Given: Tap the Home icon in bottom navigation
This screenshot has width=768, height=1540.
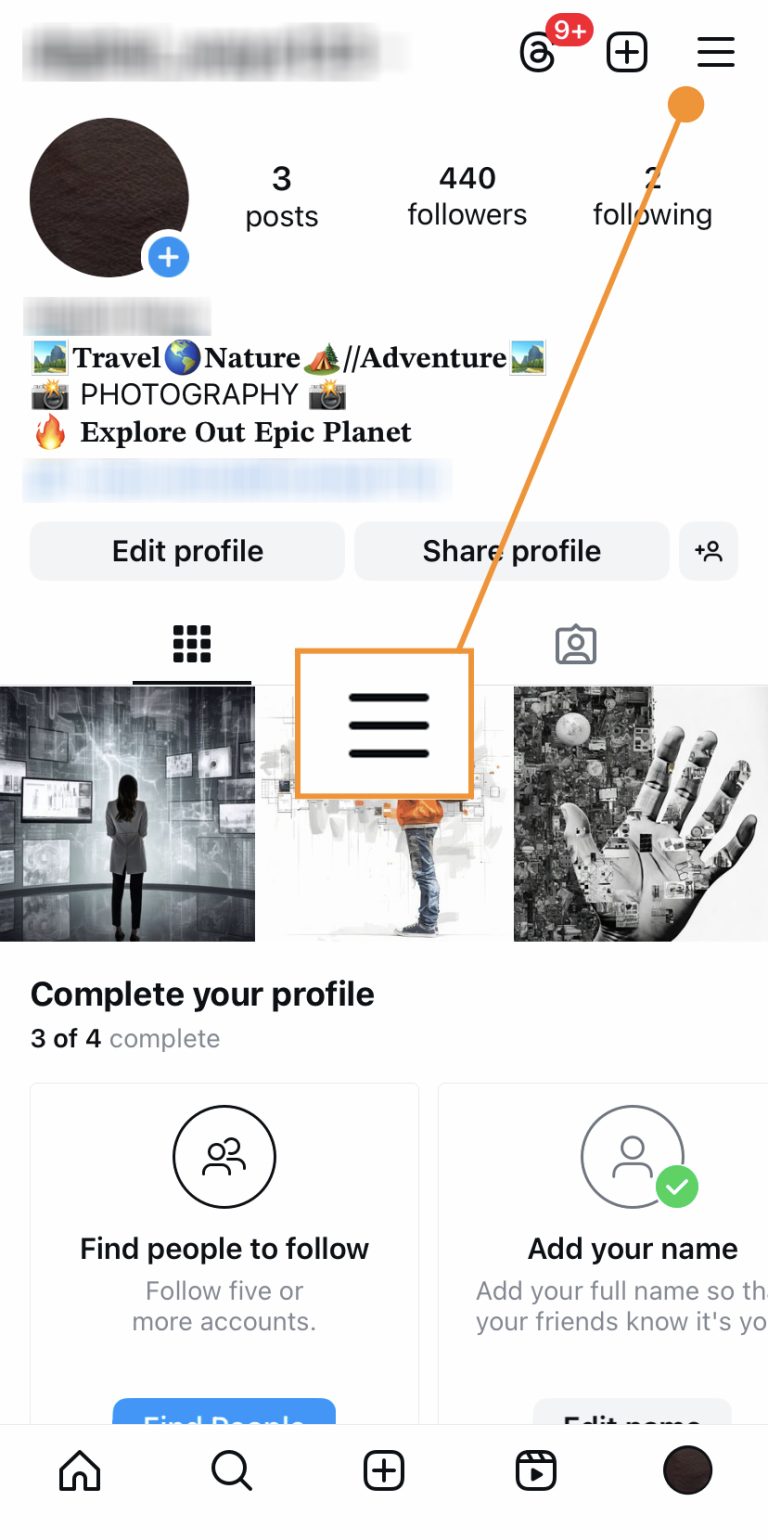Looking at the screenshot, I should click(x=79, y=1470).
